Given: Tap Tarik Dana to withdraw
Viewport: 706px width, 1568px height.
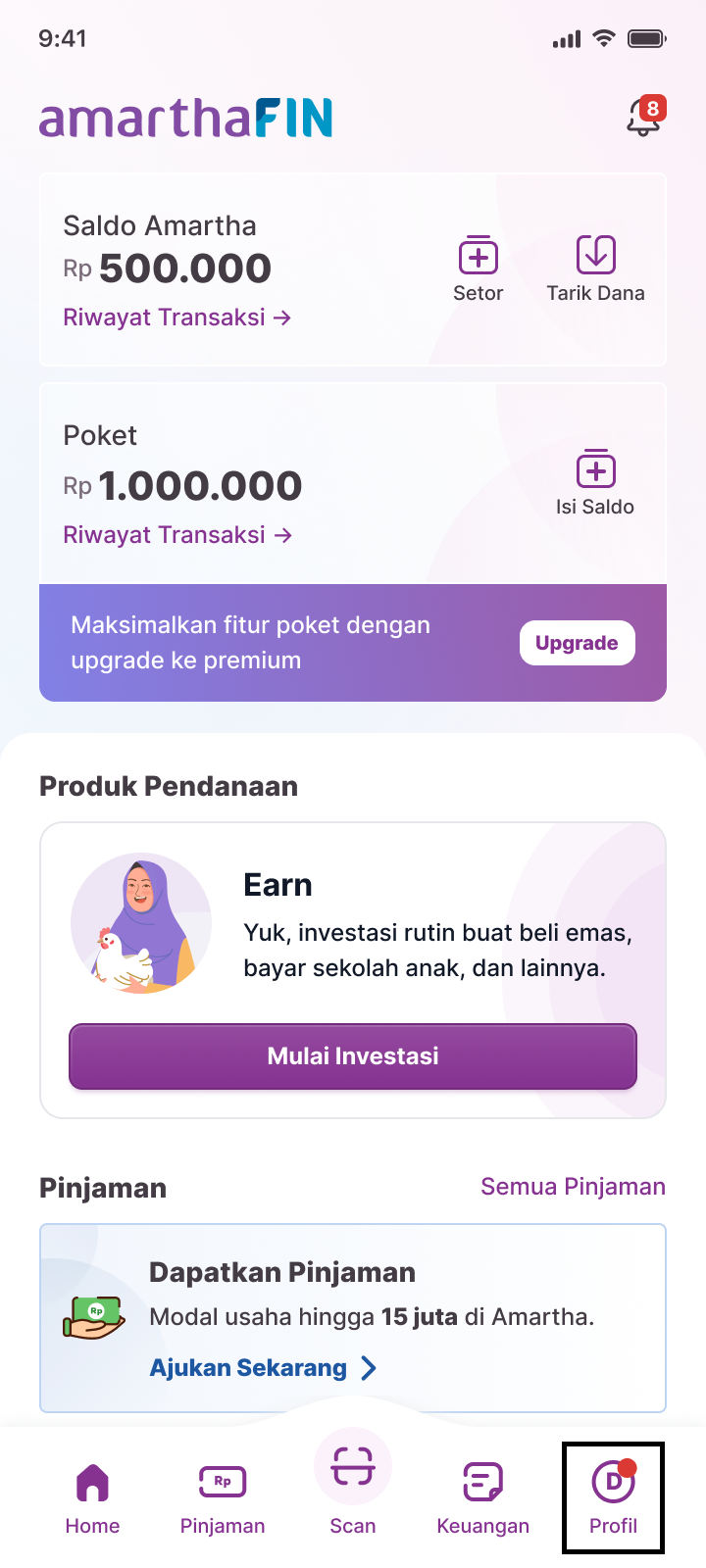Looking at the screenshot, I should click(x=595, y=268).
